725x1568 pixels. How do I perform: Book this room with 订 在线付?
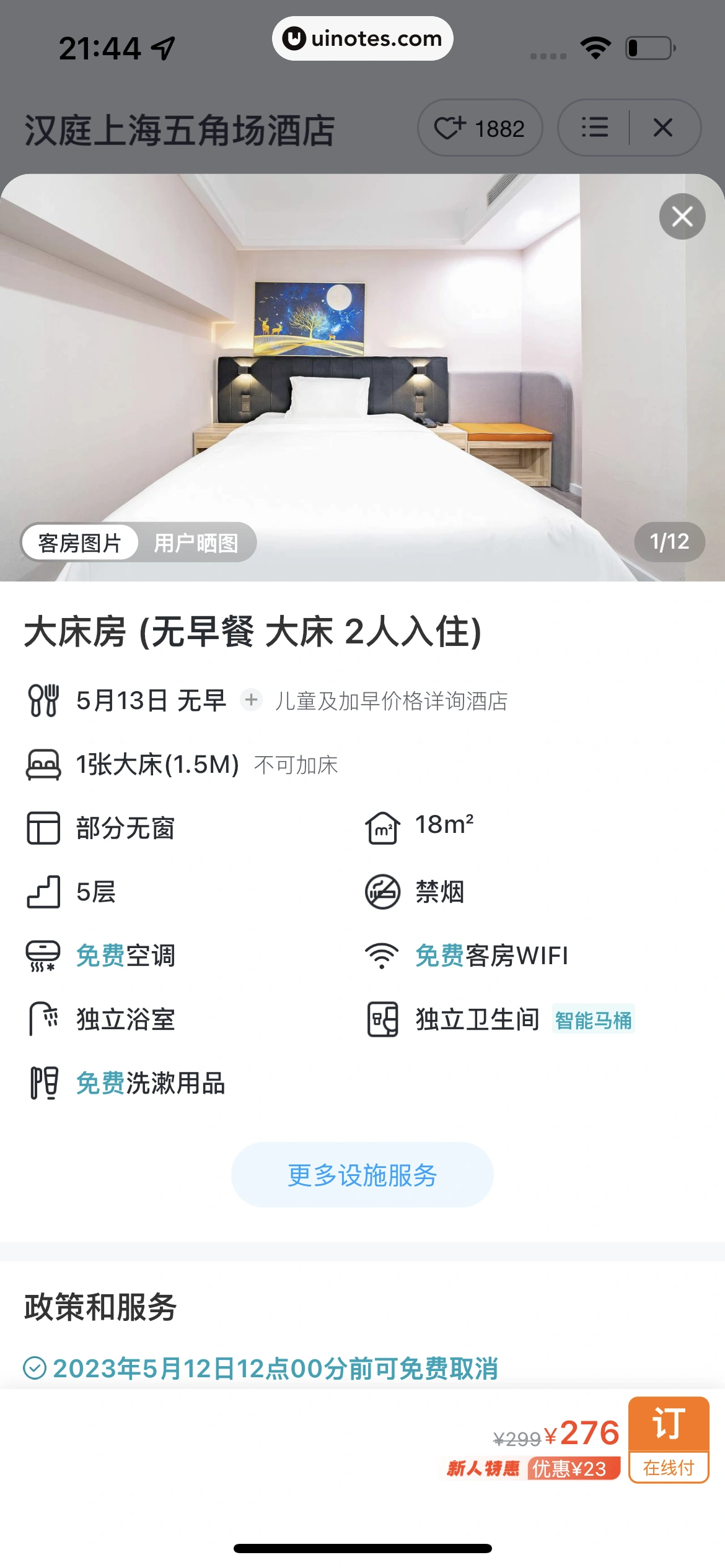[x=668, y=1440]
